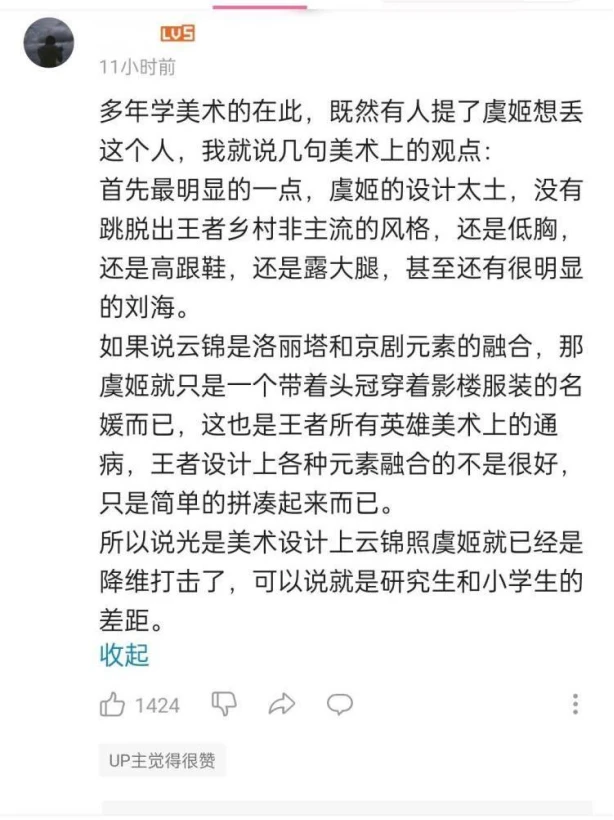Viewport: 614px width, 820px height.
Task: Open the three-dot overflow menu
Action: [x=575, y=704]
